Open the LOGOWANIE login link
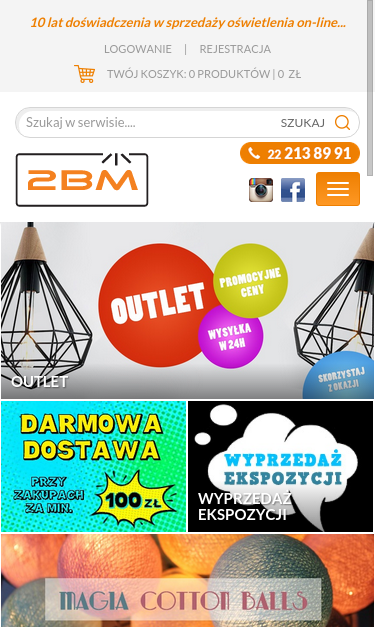This screenshot has height=627, width=375. [138, 49]
